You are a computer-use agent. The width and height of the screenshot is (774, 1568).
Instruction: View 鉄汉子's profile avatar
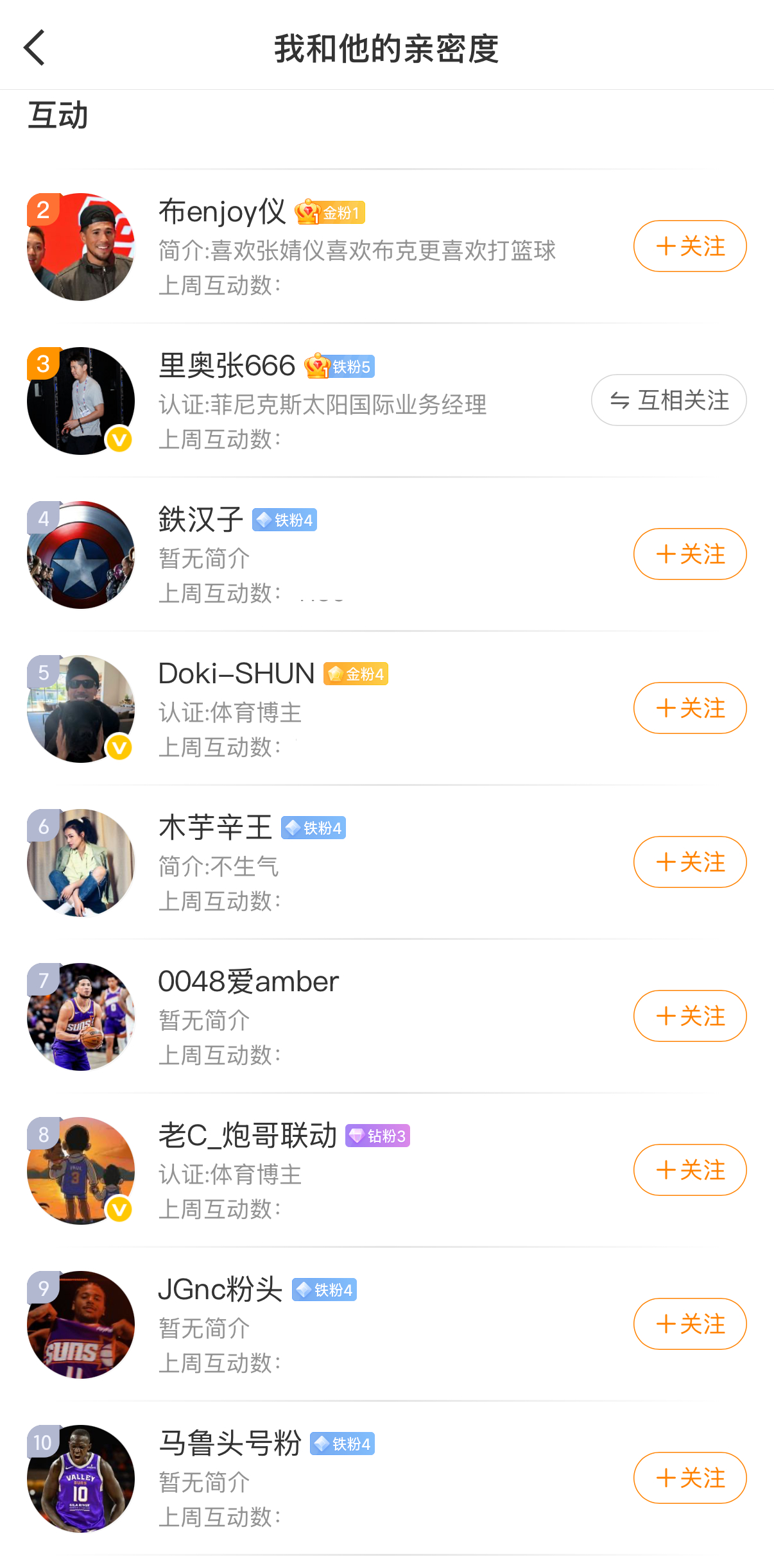click(81, 555)
